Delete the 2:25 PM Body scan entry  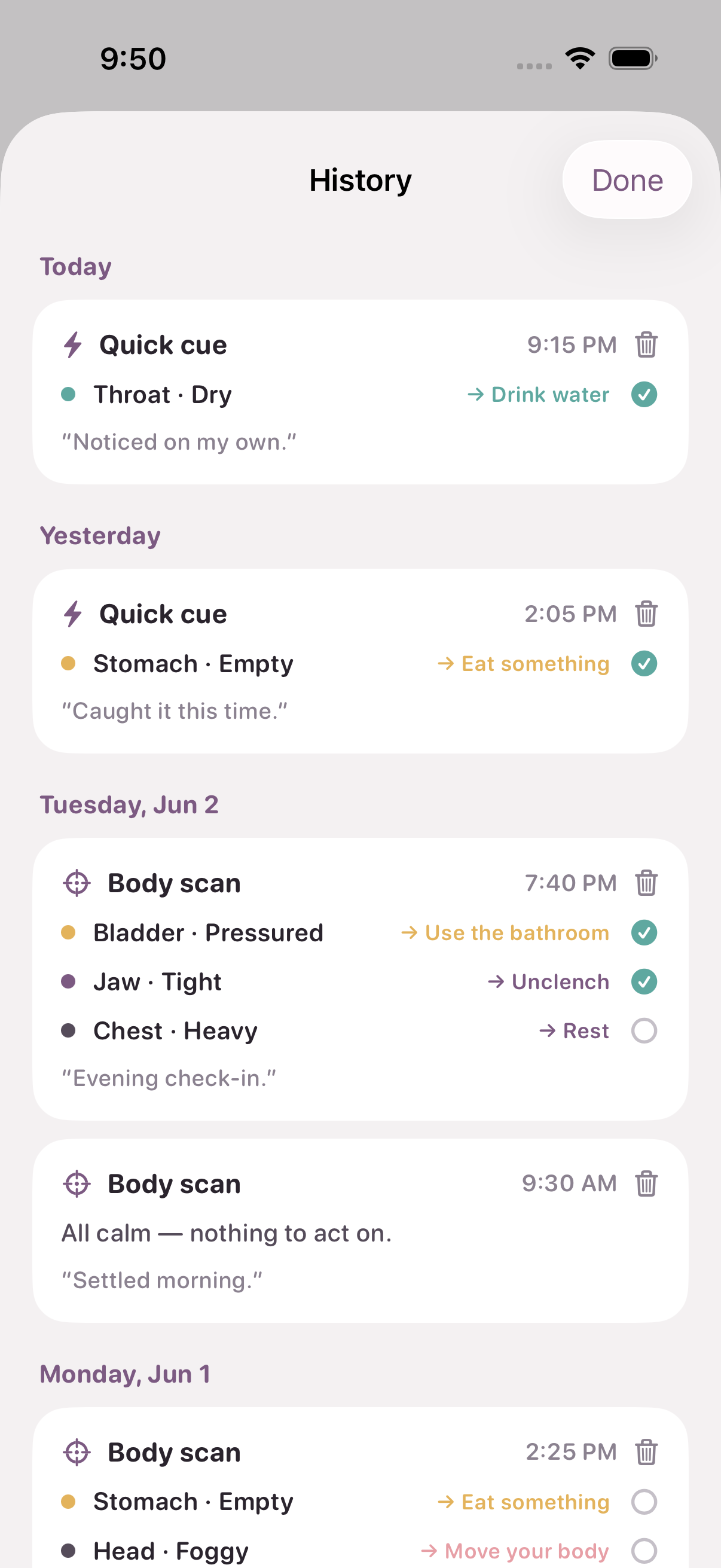click(646, 1453)
